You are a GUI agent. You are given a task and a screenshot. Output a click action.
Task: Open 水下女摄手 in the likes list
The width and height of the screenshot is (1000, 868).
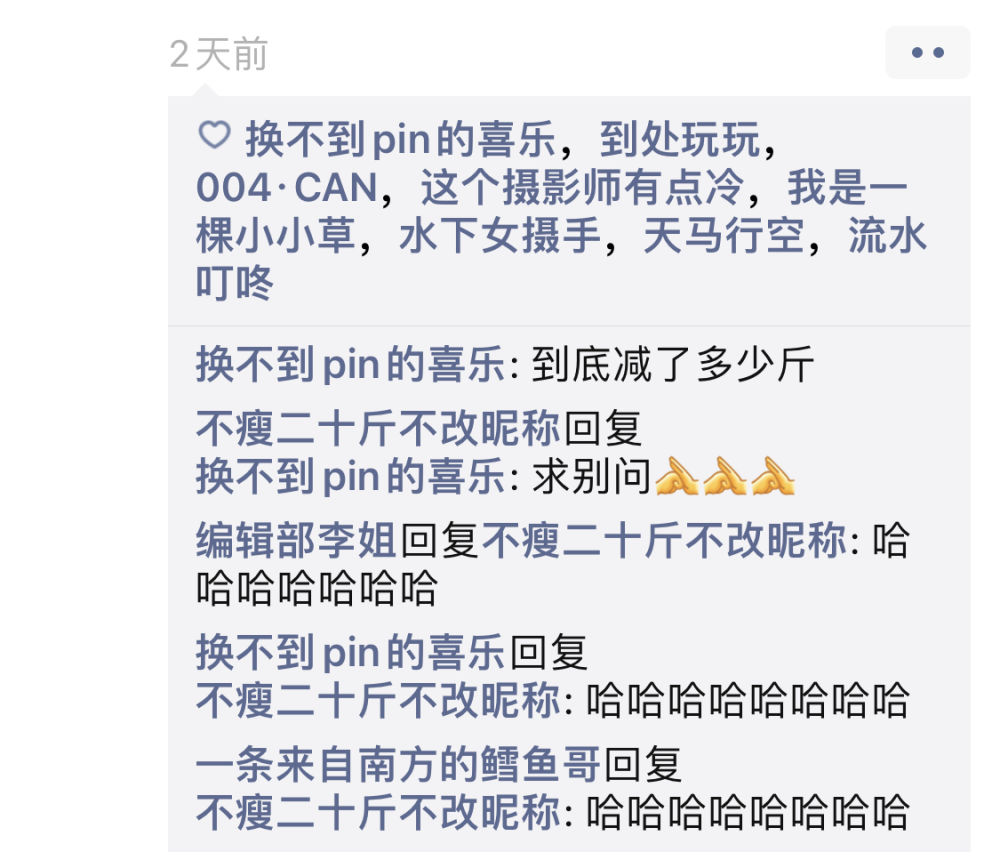(499, 237)
